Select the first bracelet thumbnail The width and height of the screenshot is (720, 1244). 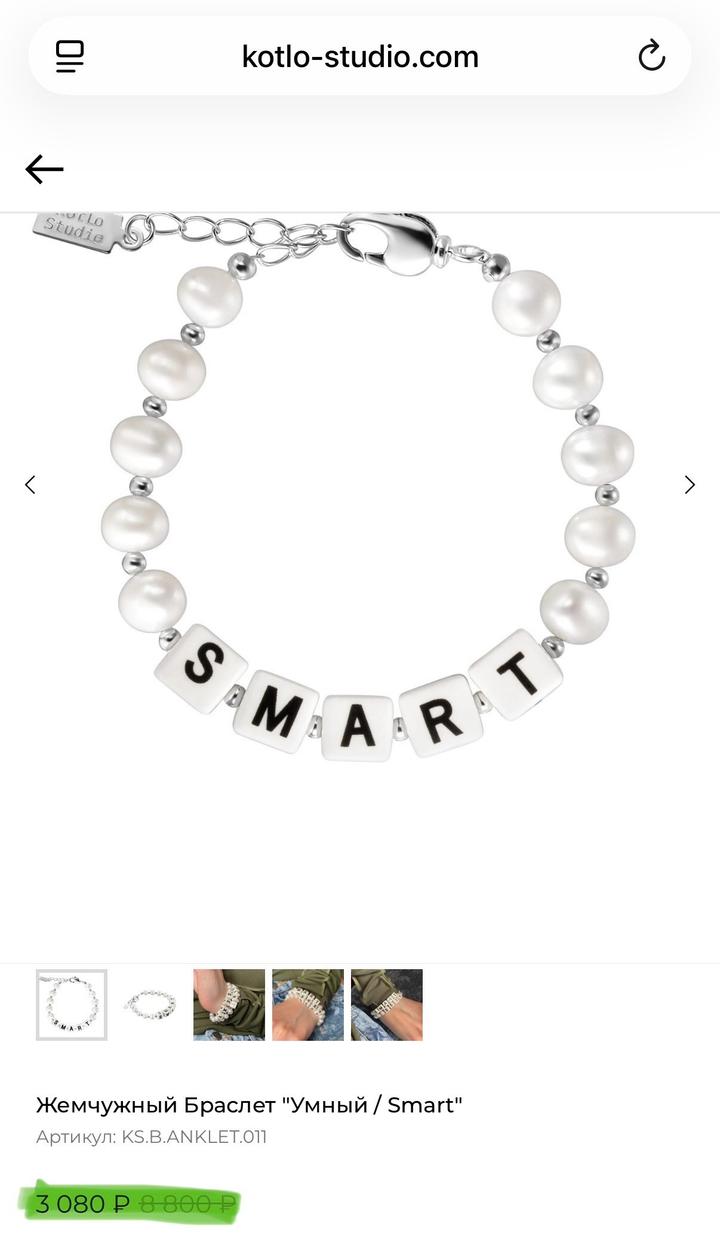click(72, 1005)
